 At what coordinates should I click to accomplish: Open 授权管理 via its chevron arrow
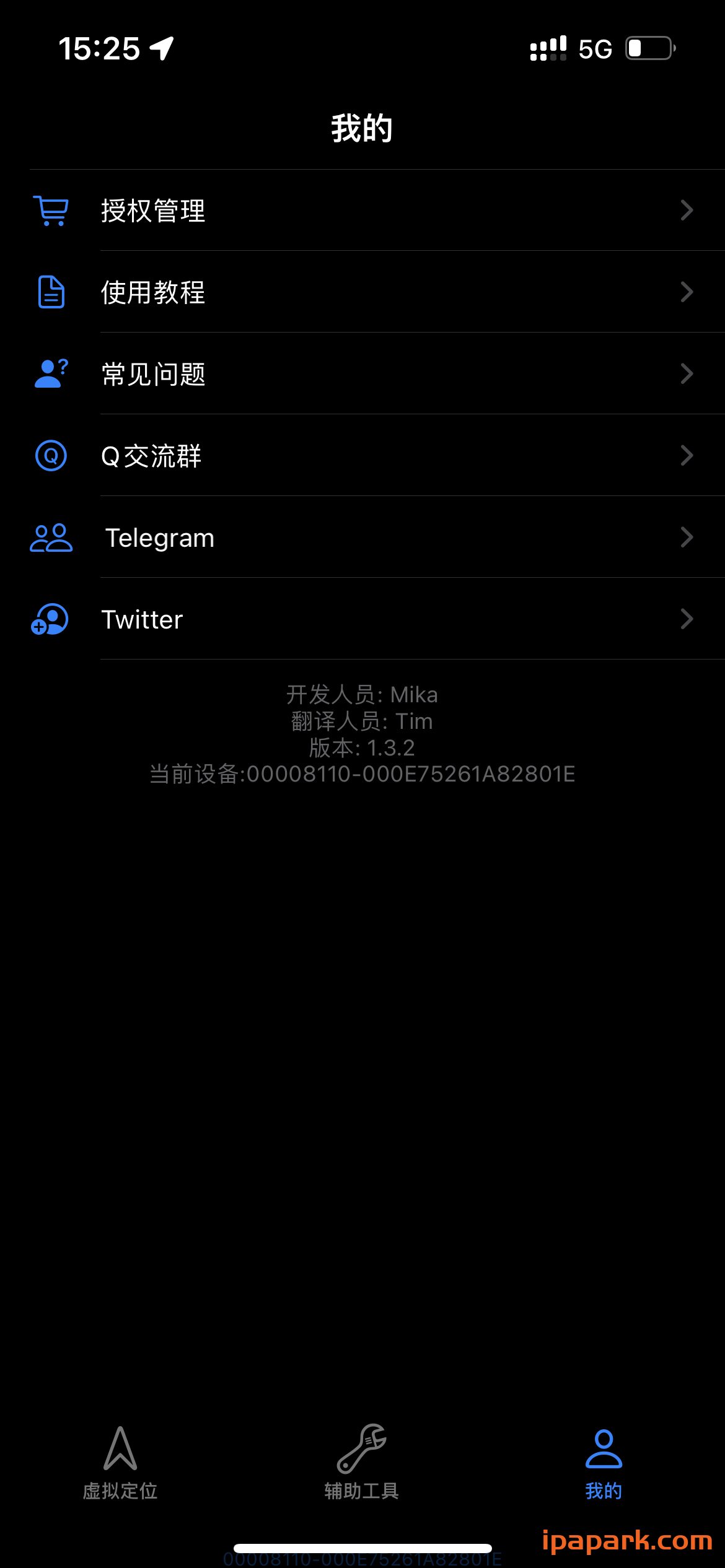(687, 211)
